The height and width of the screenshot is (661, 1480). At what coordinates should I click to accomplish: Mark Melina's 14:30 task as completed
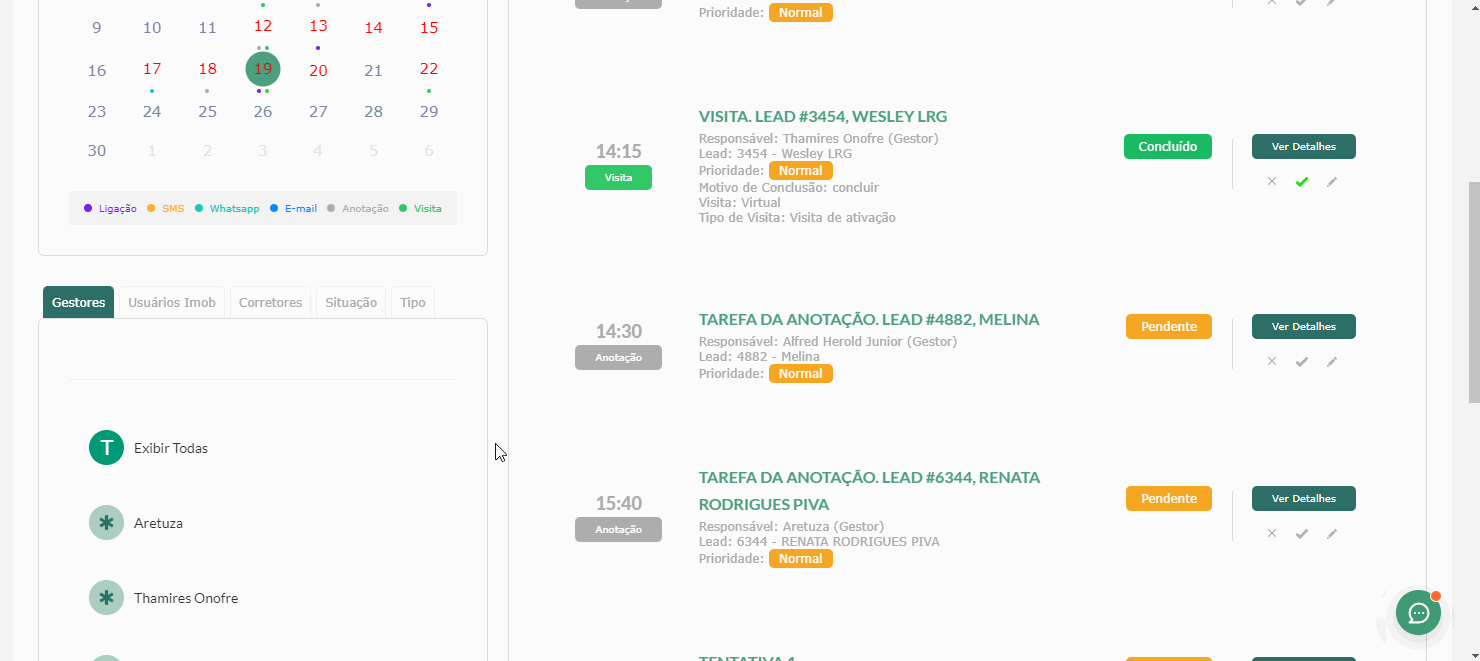(x=1301, y=362)
